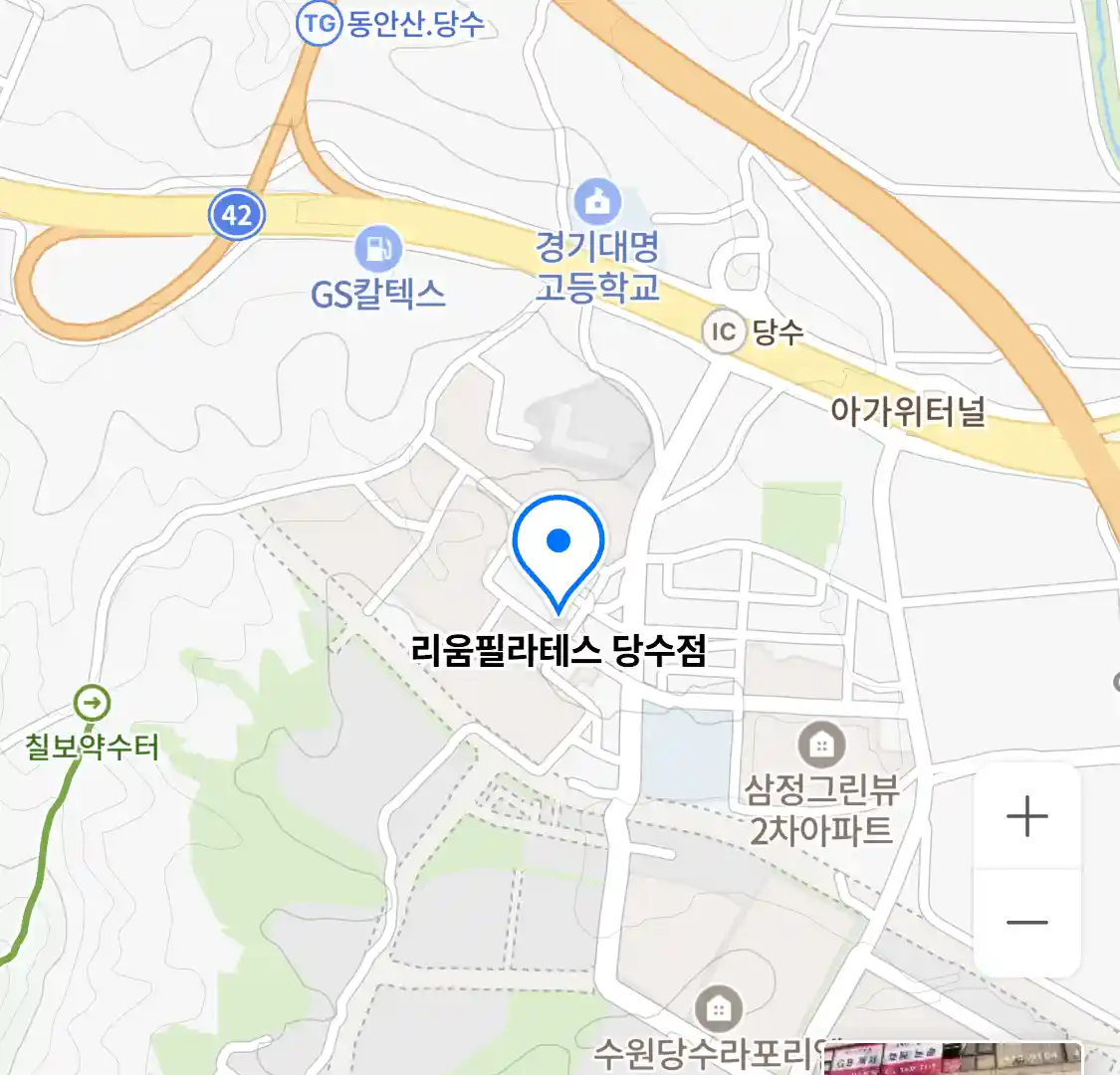Open the 경기대명고등학교 school marker
The width and height of the screenshot is (1120, 1075).
tap(597, 203)
